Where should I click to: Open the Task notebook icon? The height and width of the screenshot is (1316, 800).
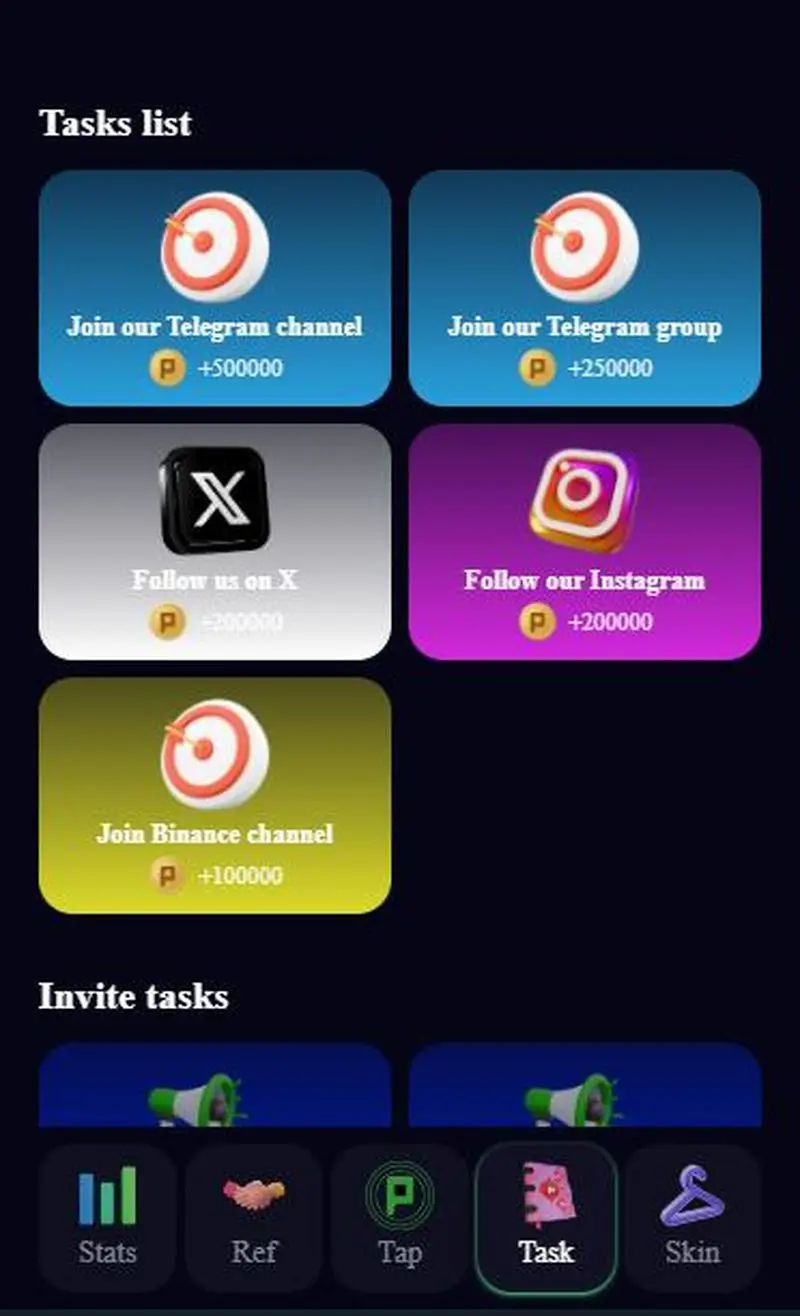(545, 1190)
